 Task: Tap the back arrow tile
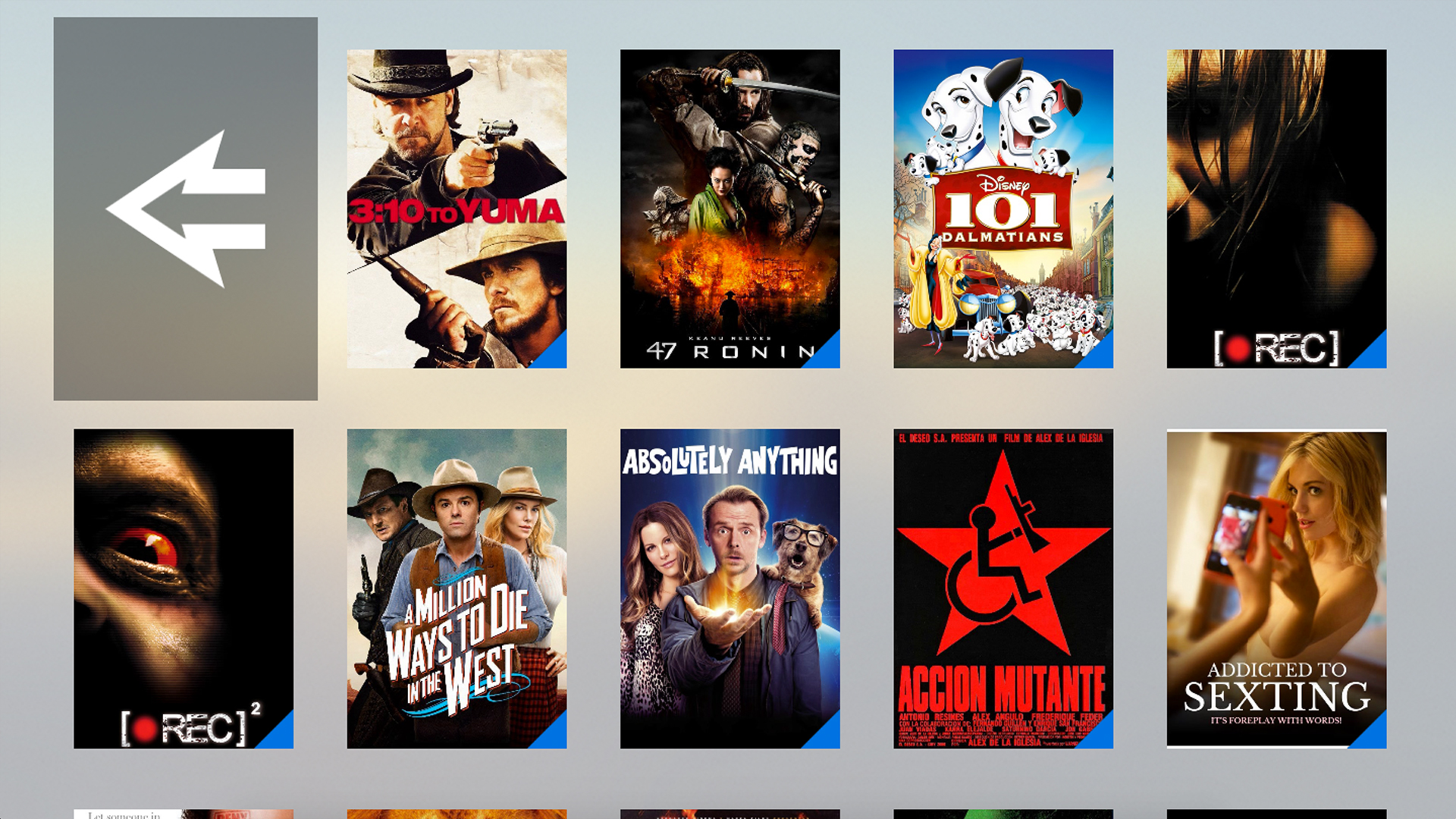[185, 209]
